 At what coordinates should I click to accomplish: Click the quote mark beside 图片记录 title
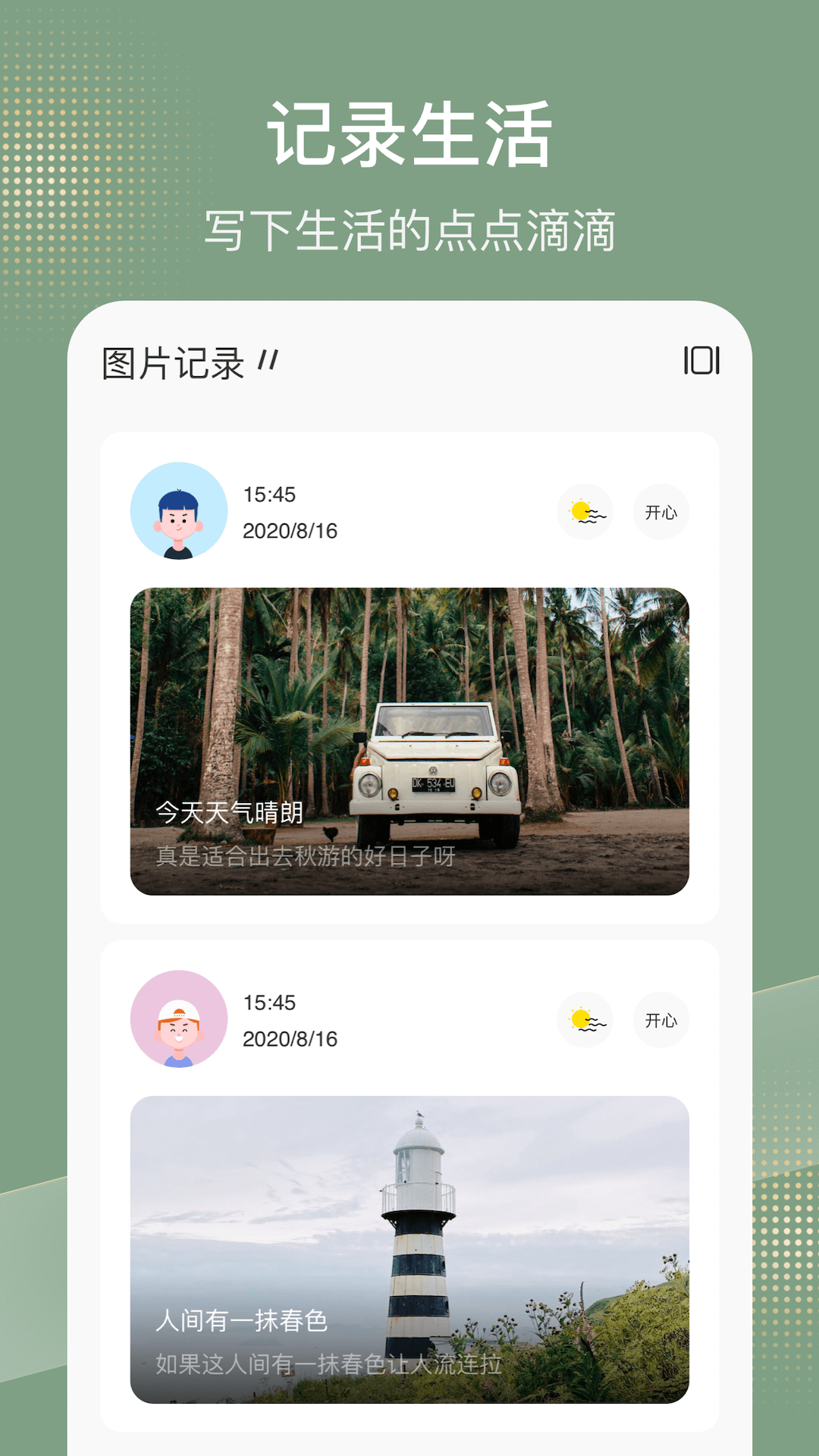[x=267, y=362]
